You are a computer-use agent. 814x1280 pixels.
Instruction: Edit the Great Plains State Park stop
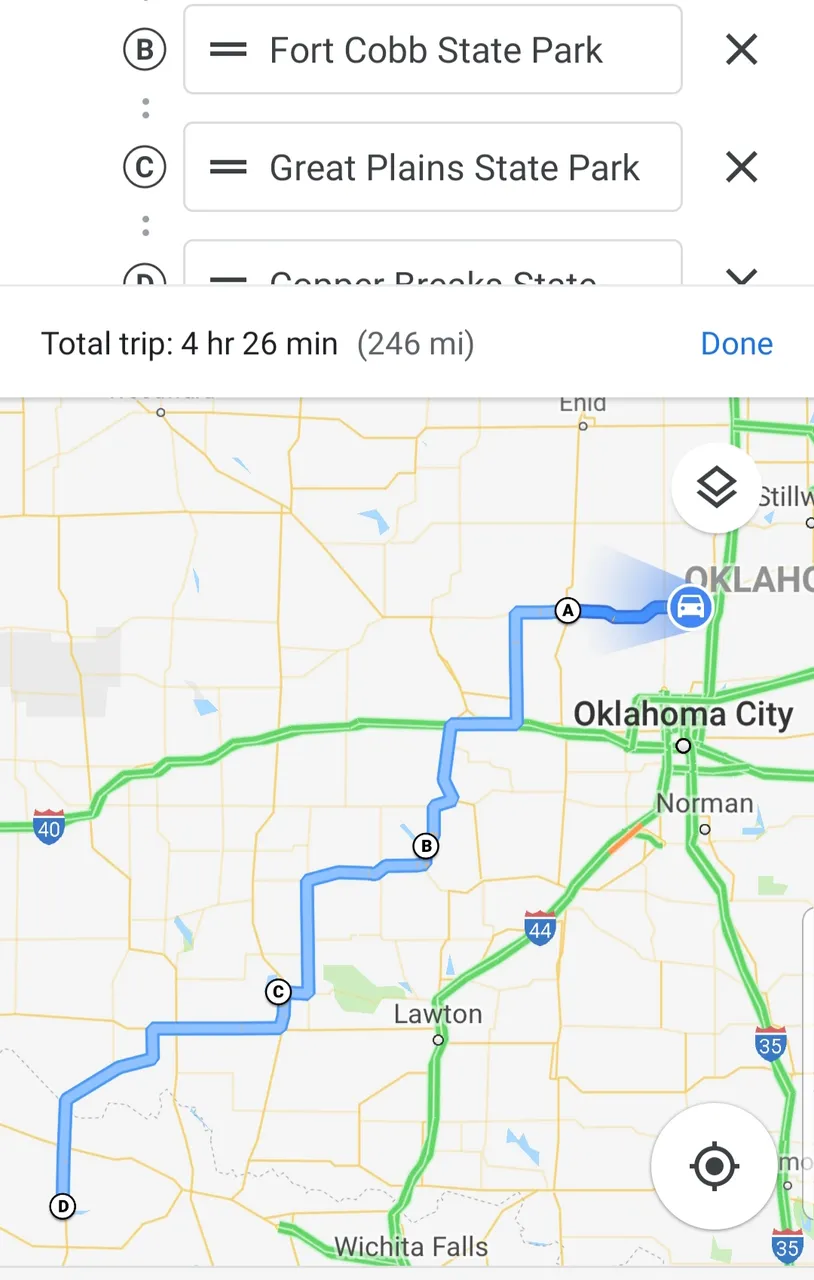pos(453,168)
